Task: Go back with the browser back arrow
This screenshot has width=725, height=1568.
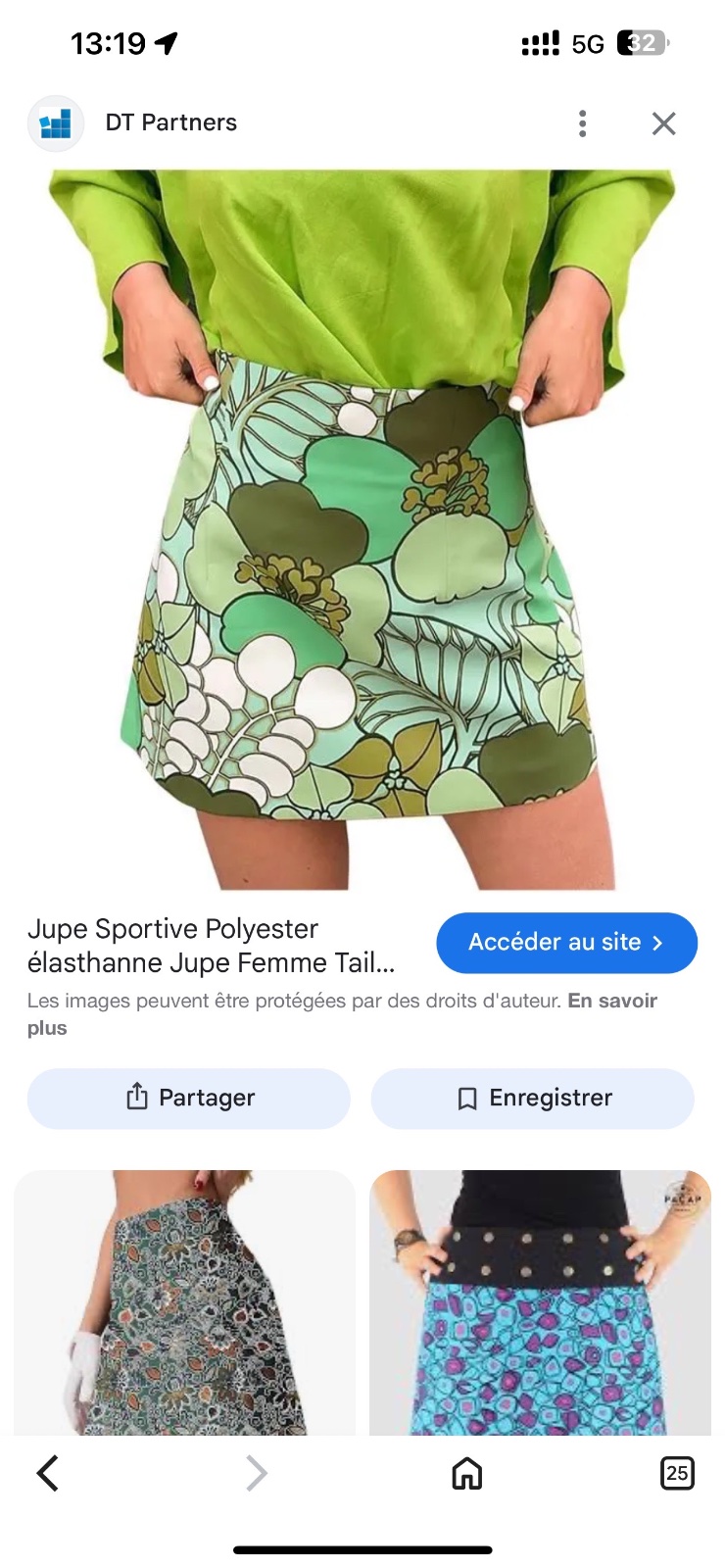Action: pos(47,1472)
